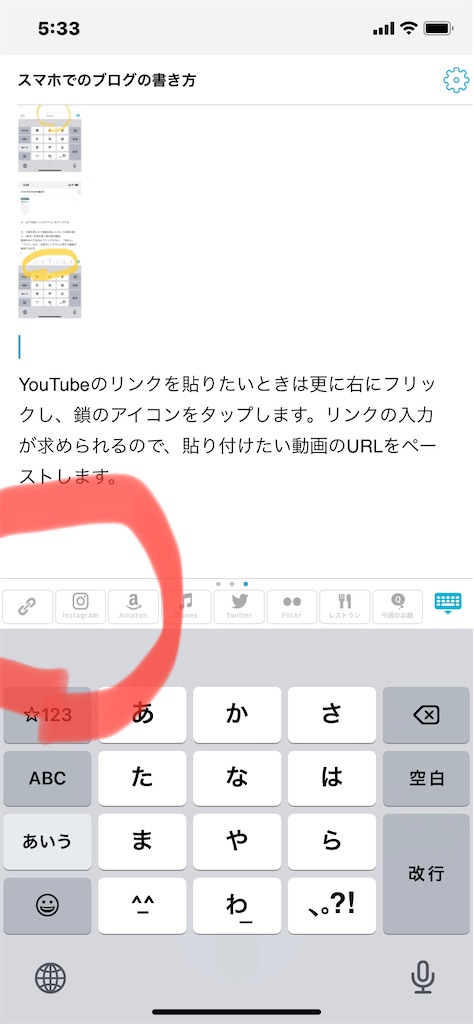Insert a Flickr photo

[x=292, y=607]
